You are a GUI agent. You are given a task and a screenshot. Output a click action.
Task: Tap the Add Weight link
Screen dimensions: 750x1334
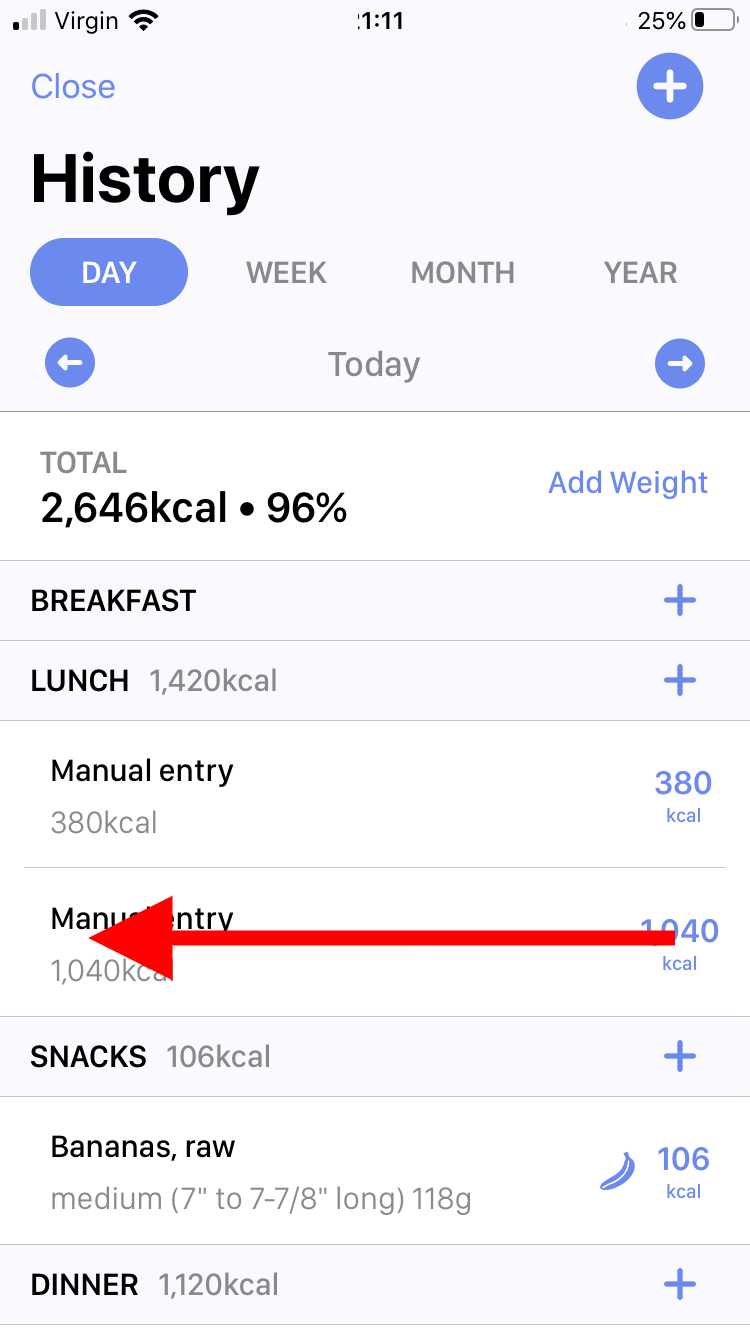pos(628,483)
